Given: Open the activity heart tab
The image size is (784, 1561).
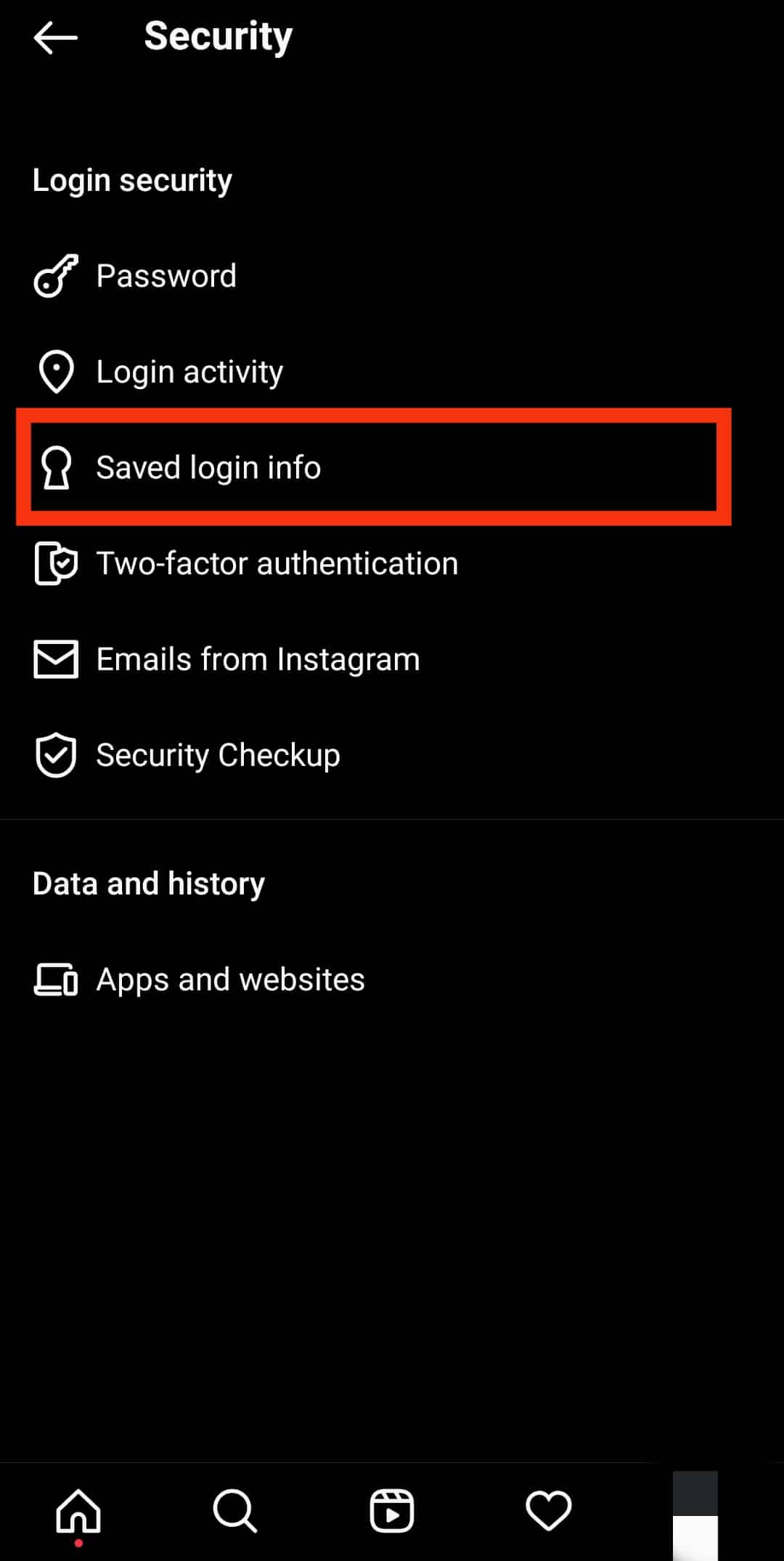Looking at the screenshot, I should (549, 1511).
